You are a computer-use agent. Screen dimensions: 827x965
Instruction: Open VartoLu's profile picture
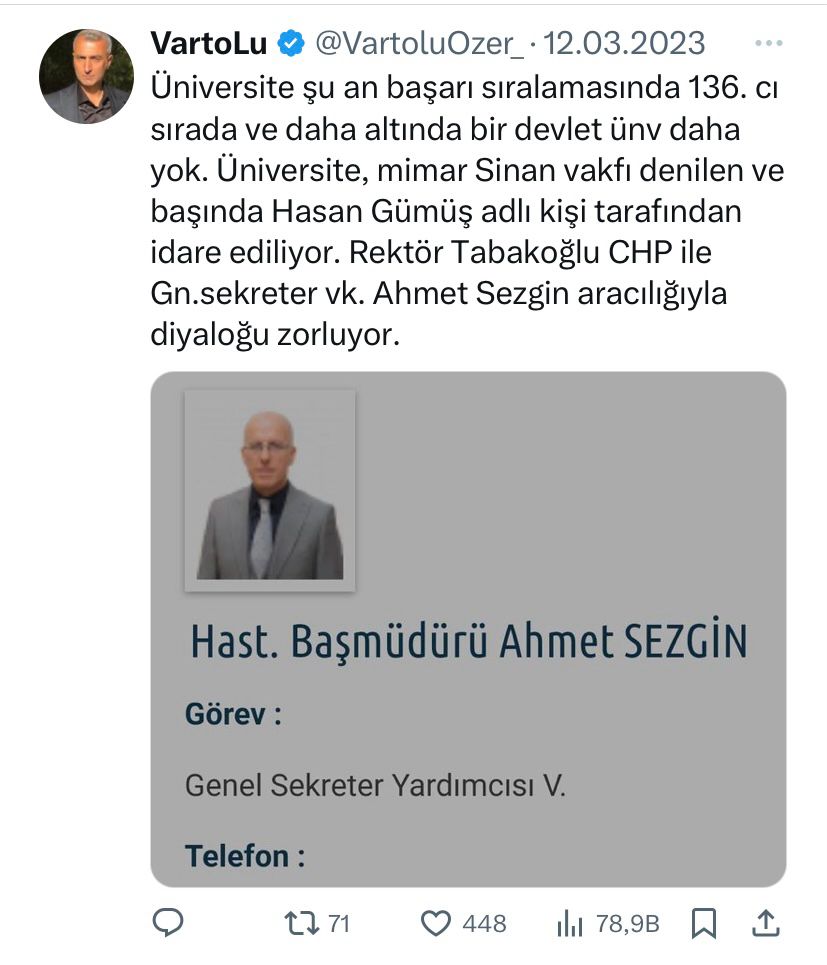tap(86, 77)
